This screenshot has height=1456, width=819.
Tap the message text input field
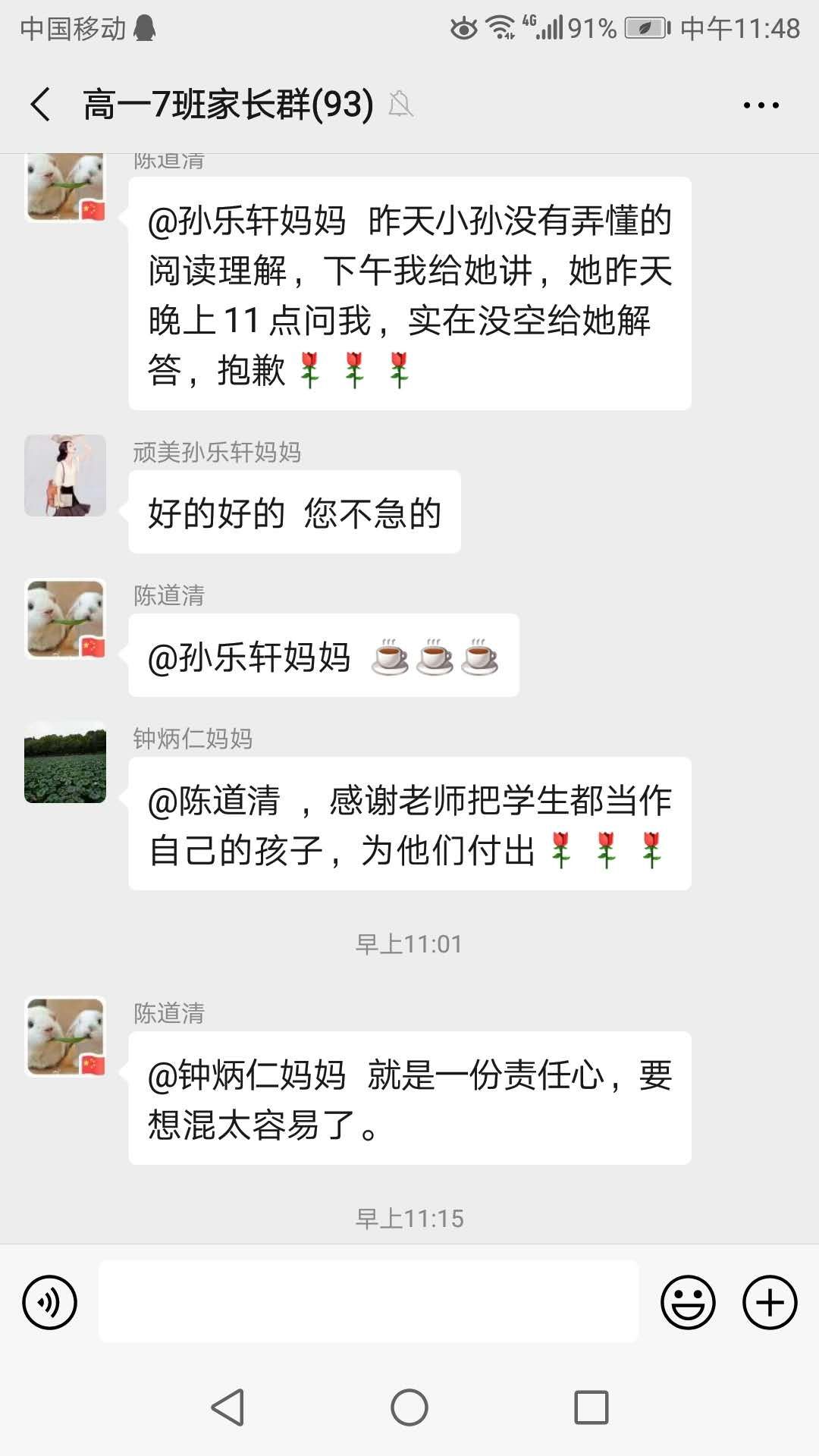[369, 1302]
